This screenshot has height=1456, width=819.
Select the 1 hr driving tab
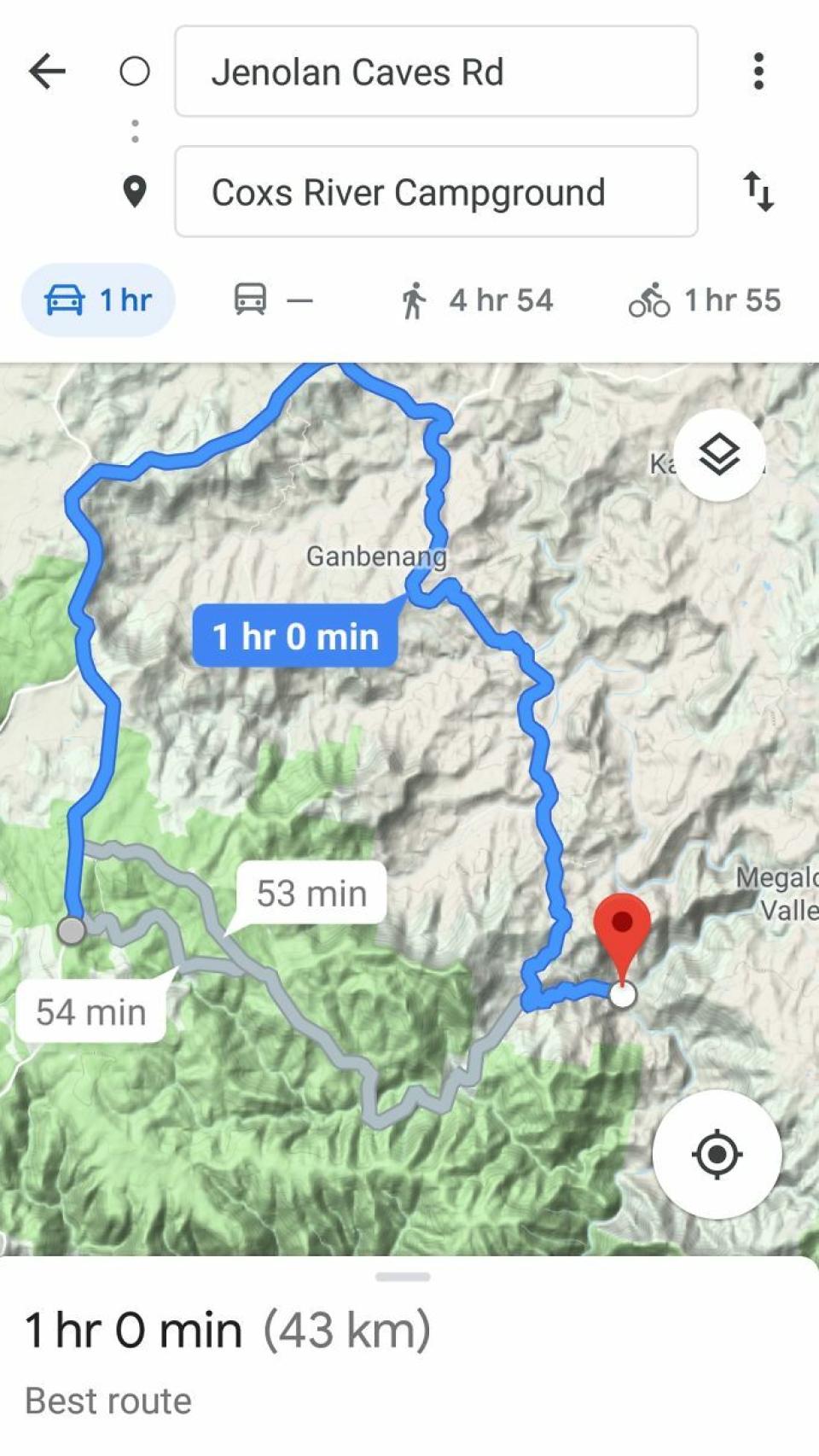coord(98,300)
